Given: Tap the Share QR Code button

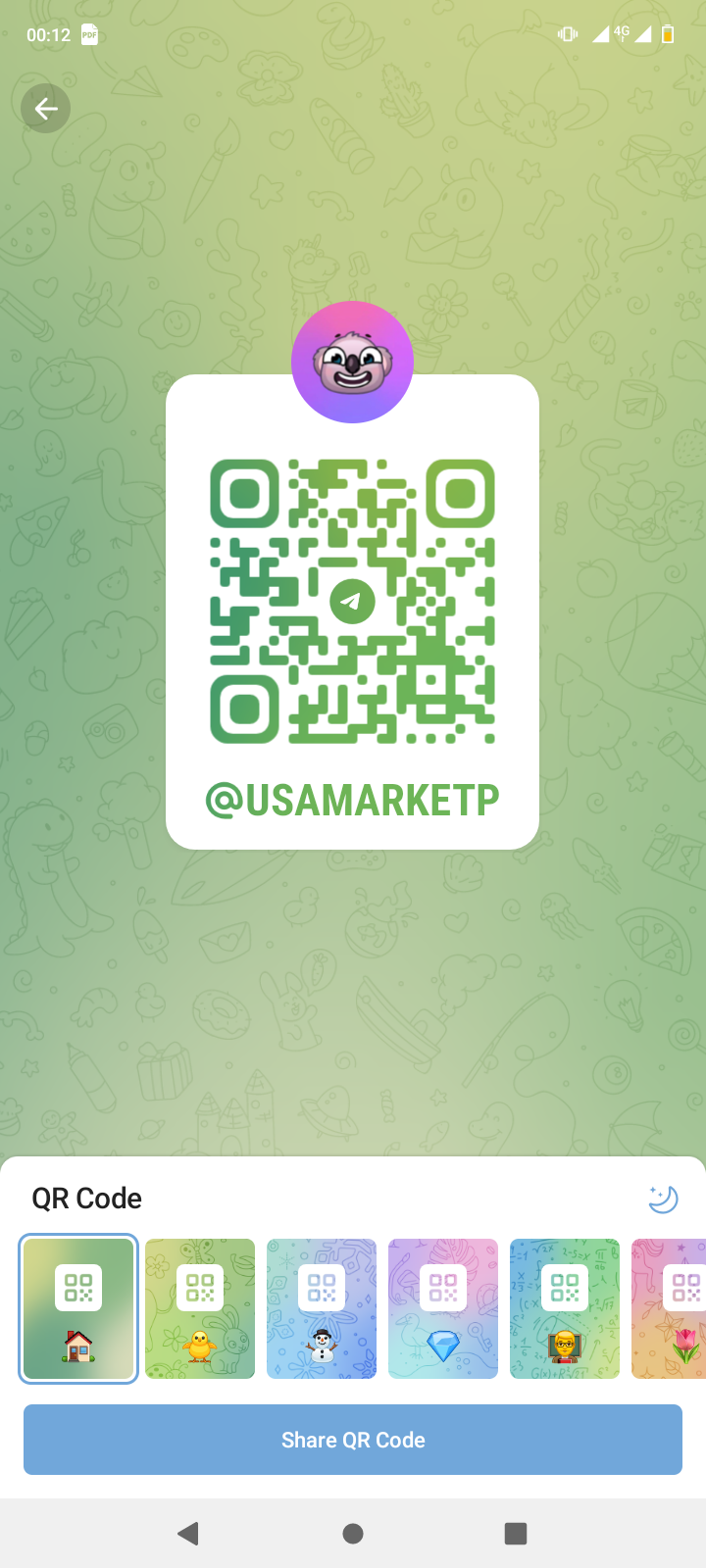Looking at the screenshot, I should (353, 1439).
